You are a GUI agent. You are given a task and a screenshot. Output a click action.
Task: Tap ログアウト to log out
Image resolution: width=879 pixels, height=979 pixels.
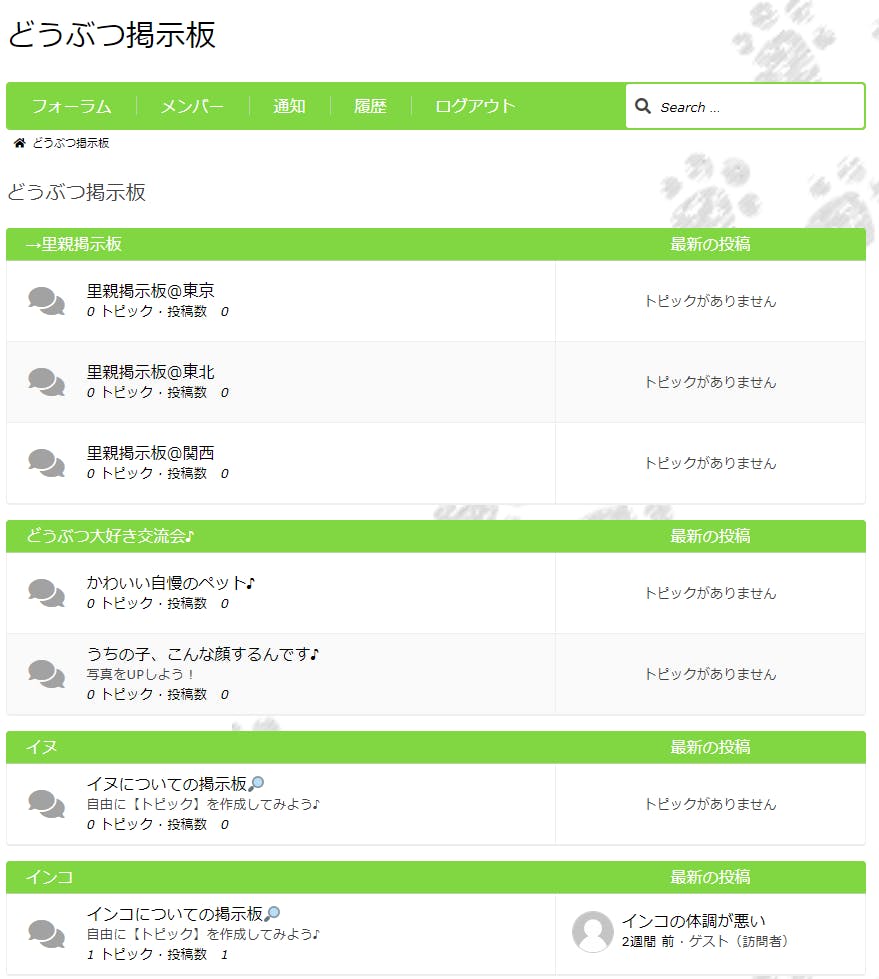(x=475, y=106)
